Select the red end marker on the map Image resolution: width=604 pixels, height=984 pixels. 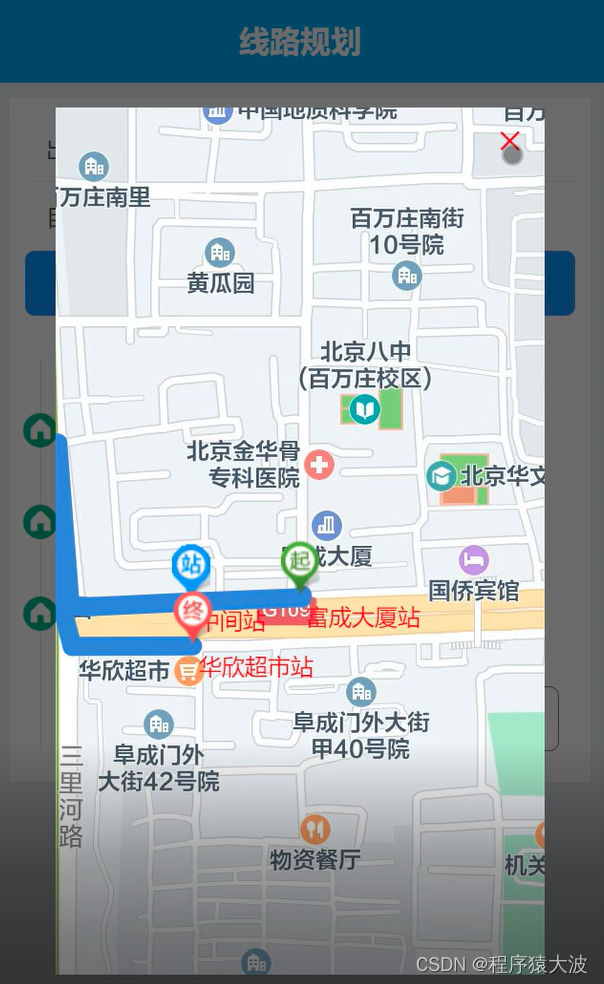pos(192,611)
